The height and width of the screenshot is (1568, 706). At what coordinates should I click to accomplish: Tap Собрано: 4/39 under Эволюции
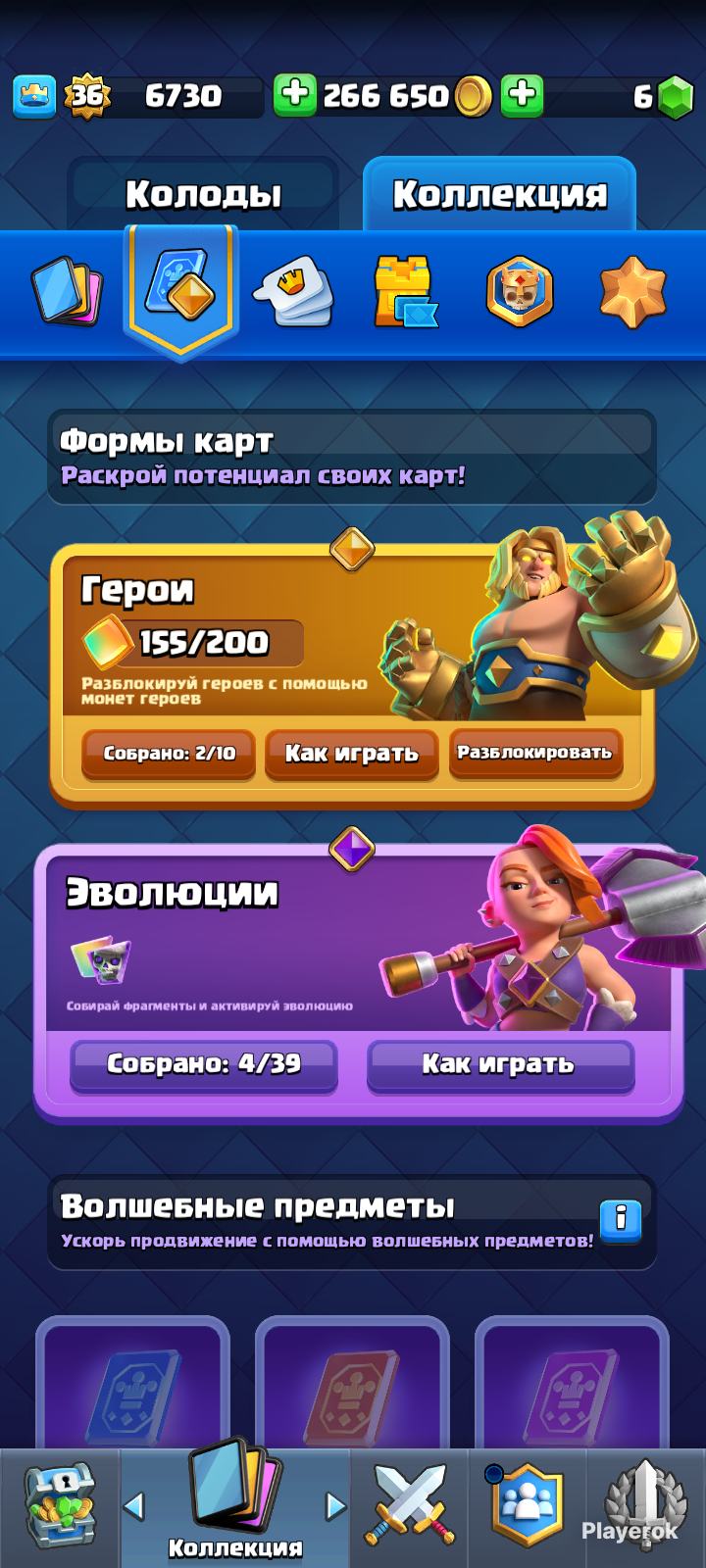(x=204, y=1065)
